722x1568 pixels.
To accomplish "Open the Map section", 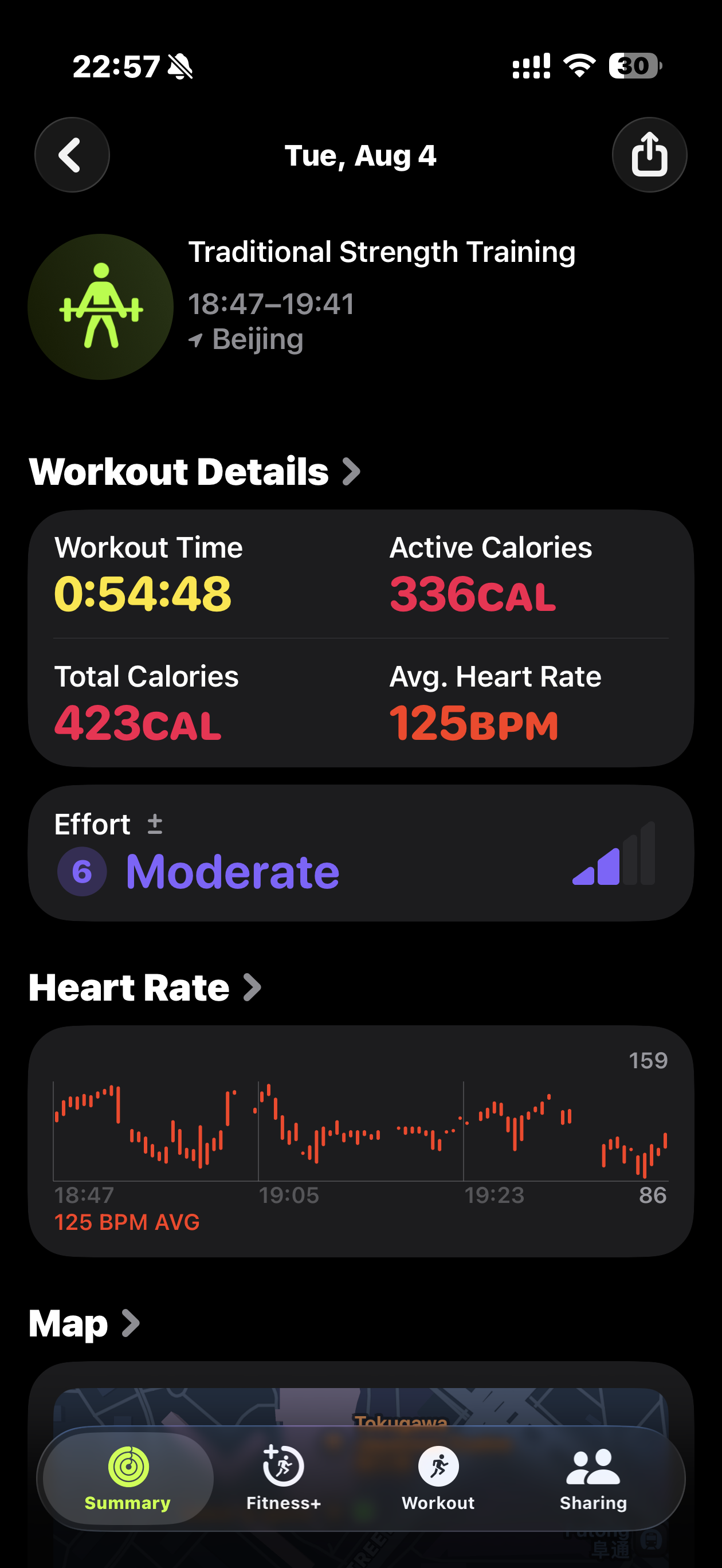I will coord(84,1323).
